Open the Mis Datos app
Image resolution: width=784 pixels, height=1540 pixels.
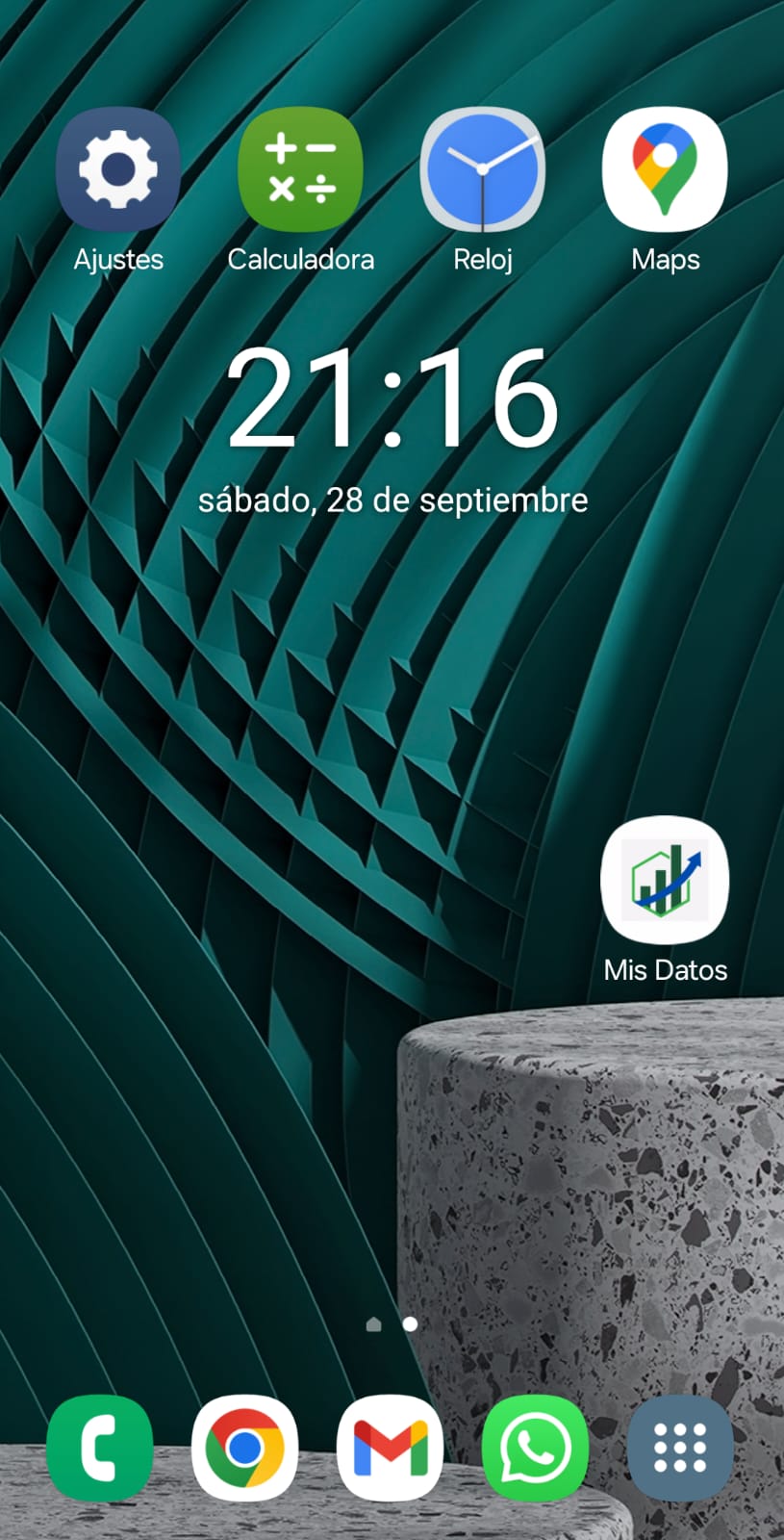pyautogui.click(x=665, y=881)
